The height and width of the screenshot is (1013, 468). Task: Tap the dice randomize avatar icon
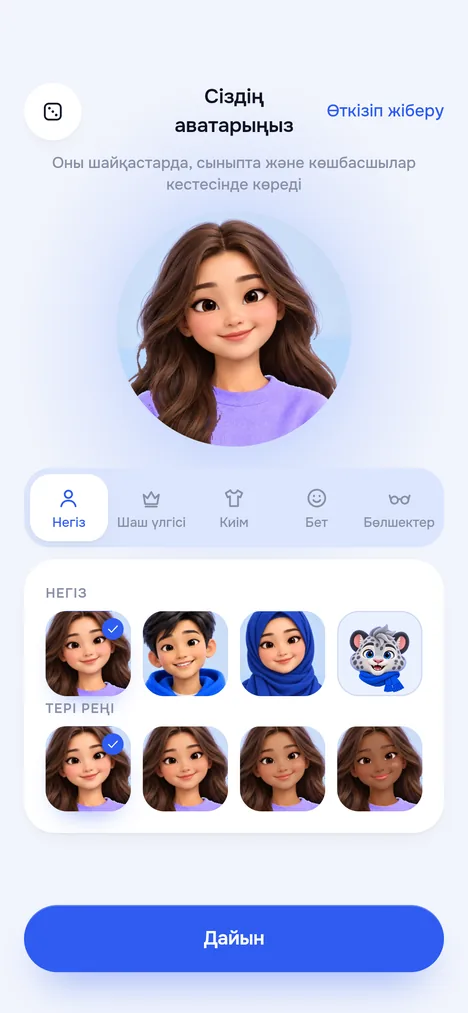tap(52, 112)
